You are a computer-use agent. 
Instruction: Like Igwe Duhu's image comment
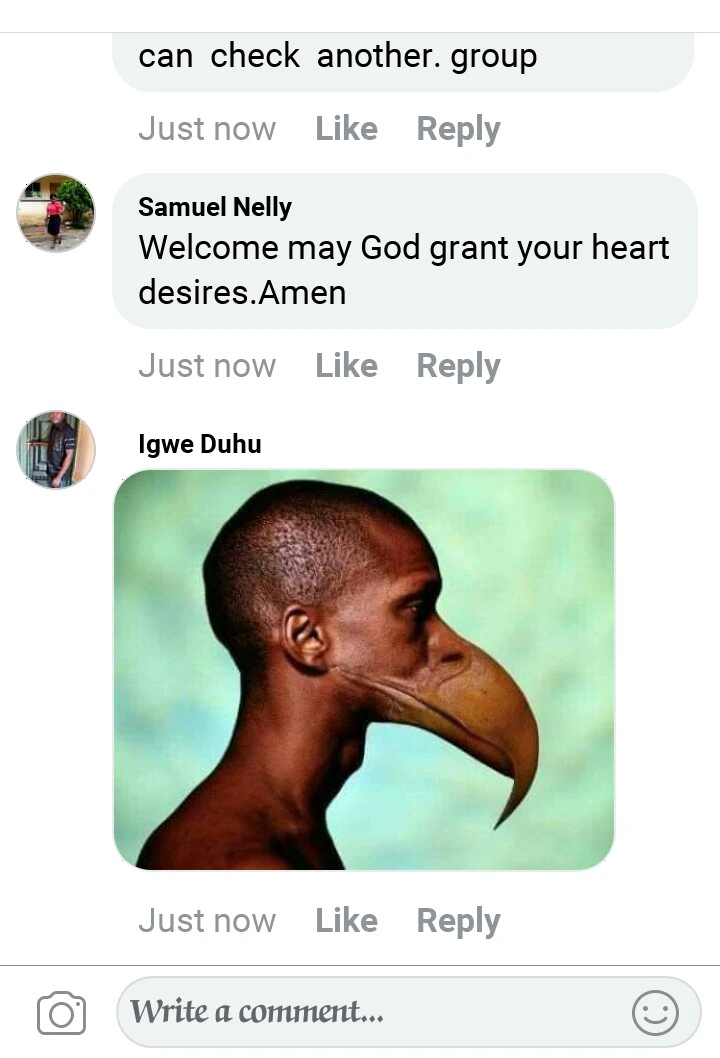[346, 920]
